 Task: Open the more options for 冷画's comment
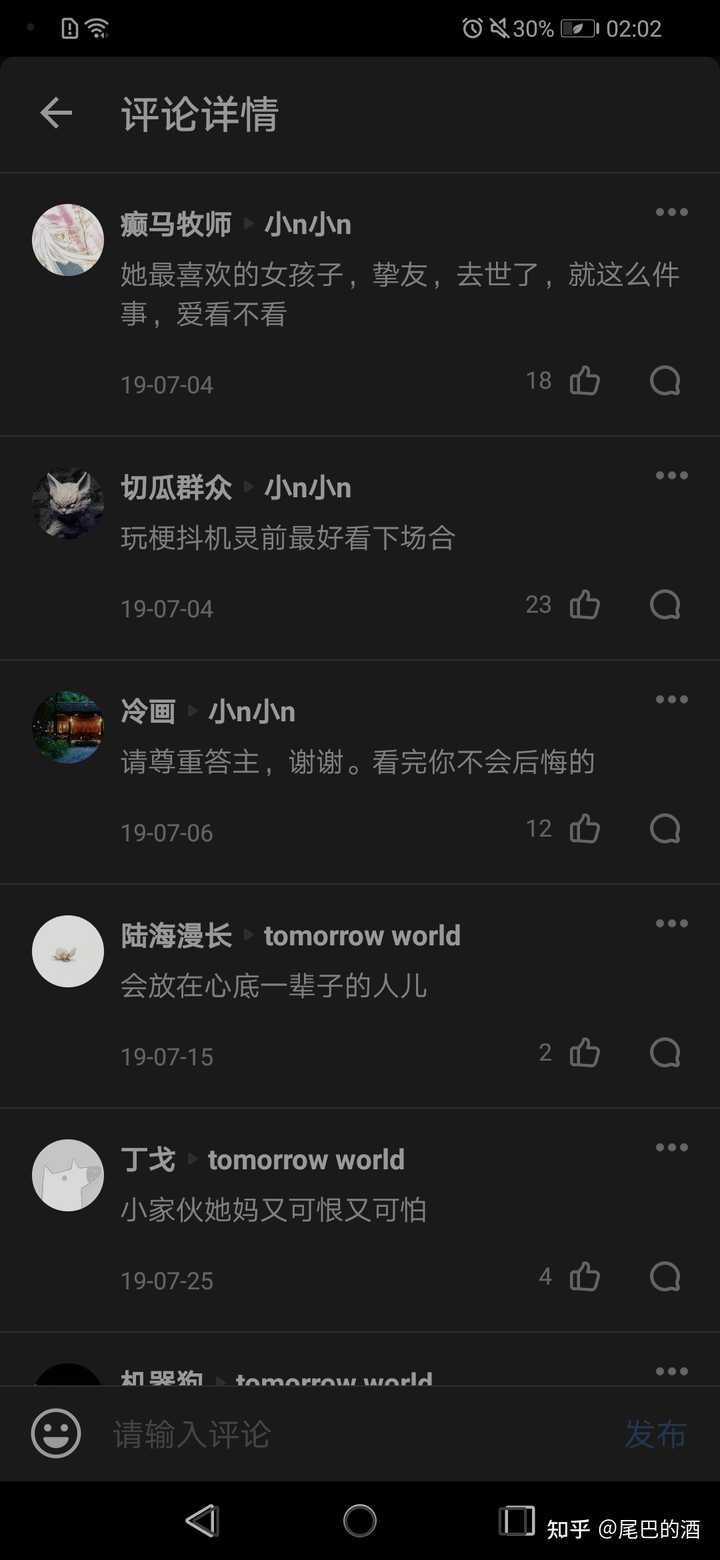(671, 700)
